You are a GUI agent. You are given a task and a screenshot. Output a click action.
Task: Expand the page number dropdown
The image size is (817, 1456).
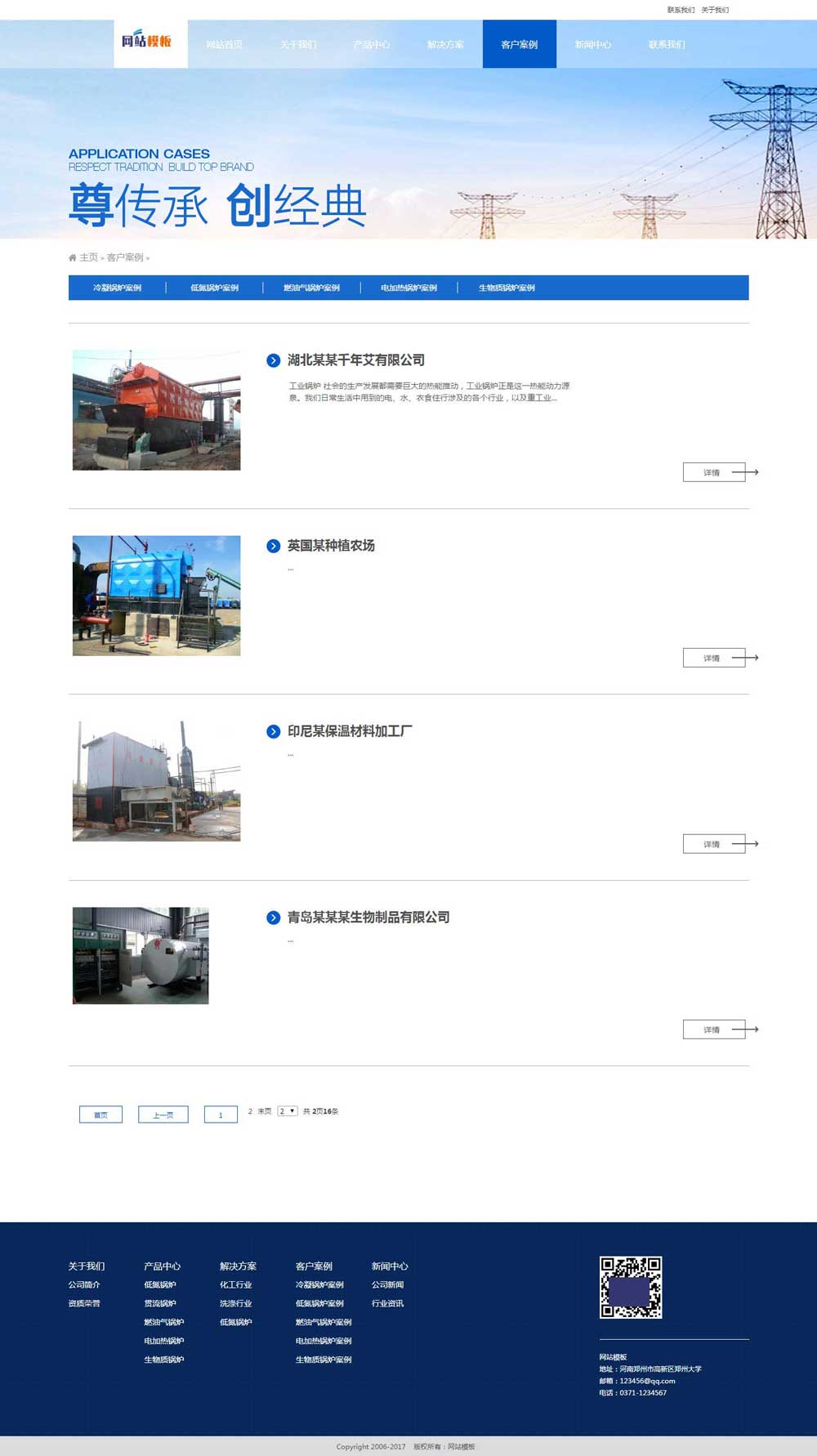tap(288, 1111)
